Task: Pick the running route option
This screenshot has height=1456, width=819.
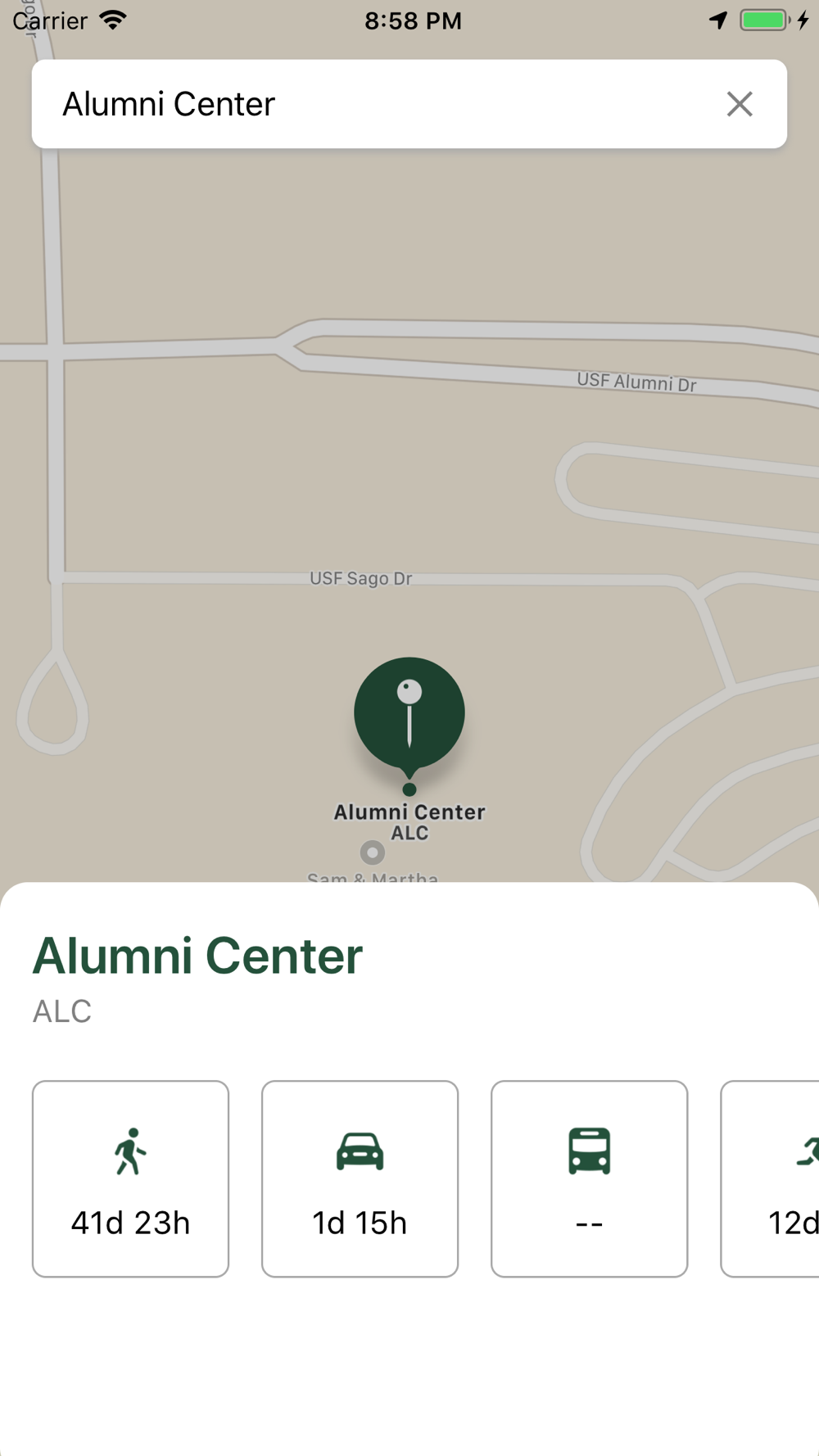Action: point(770,1178)
